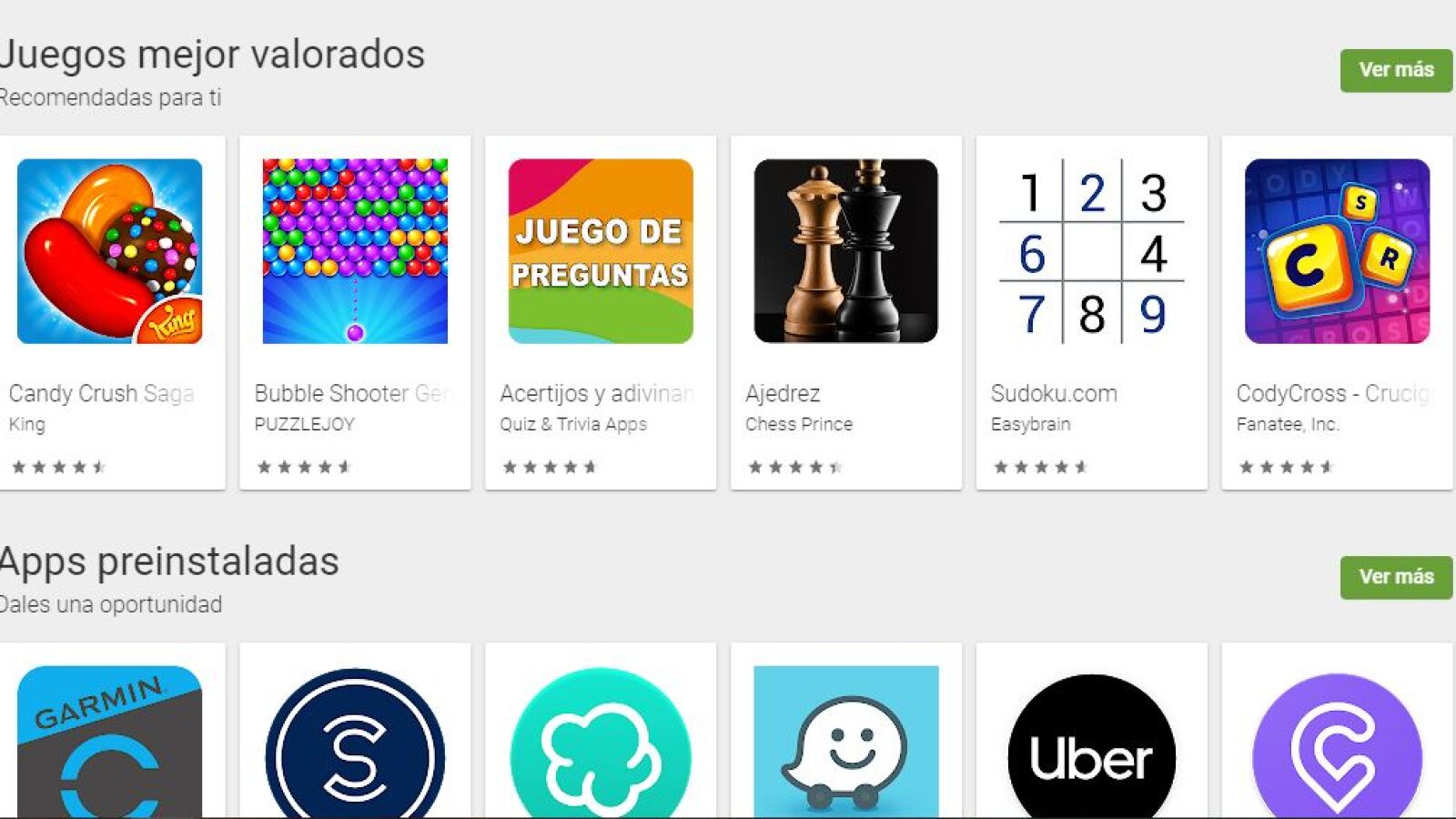1456x819 pixels.
Task: Open Ajedrez by Chess Prince
Action: tap(846, 313)
